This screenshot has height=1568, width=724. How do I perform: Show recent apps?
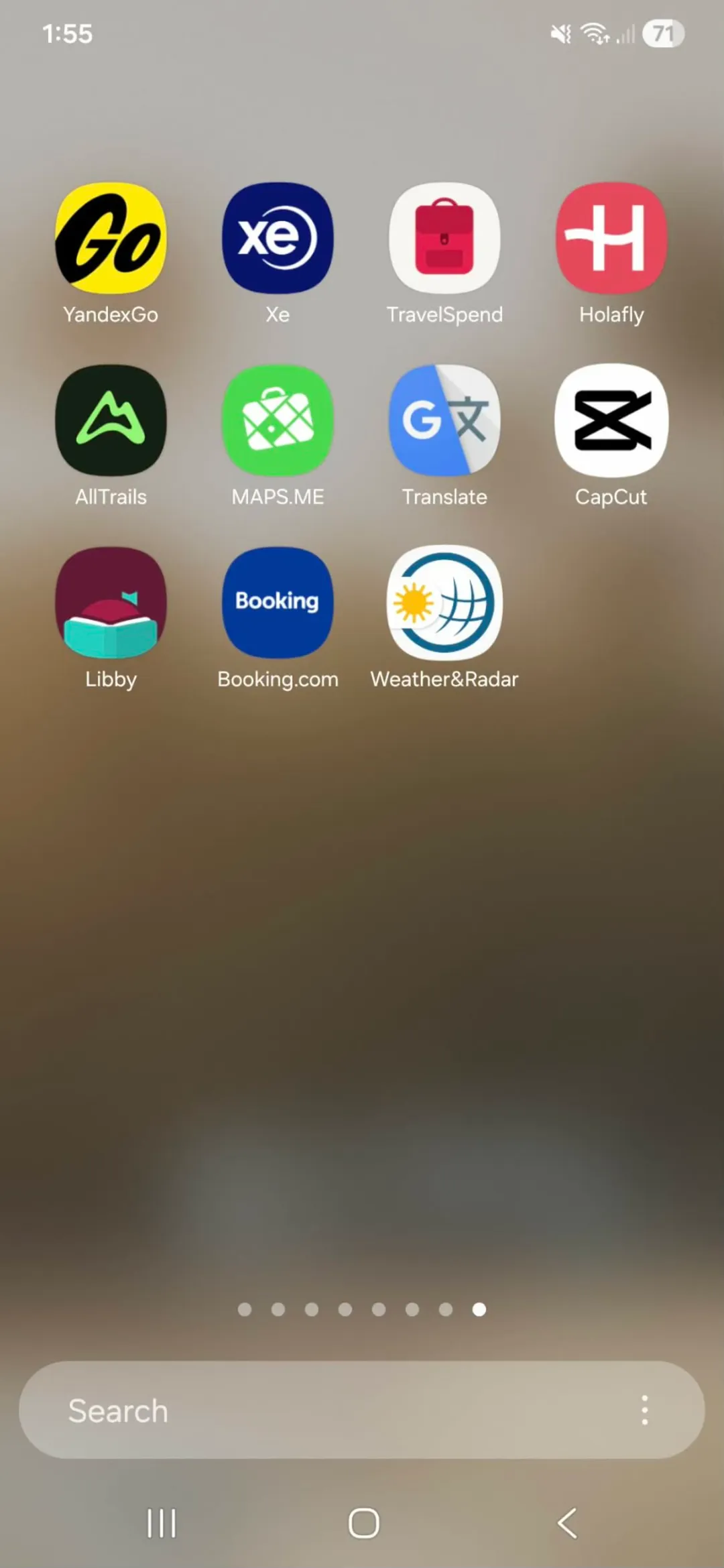coord(162,1522)
